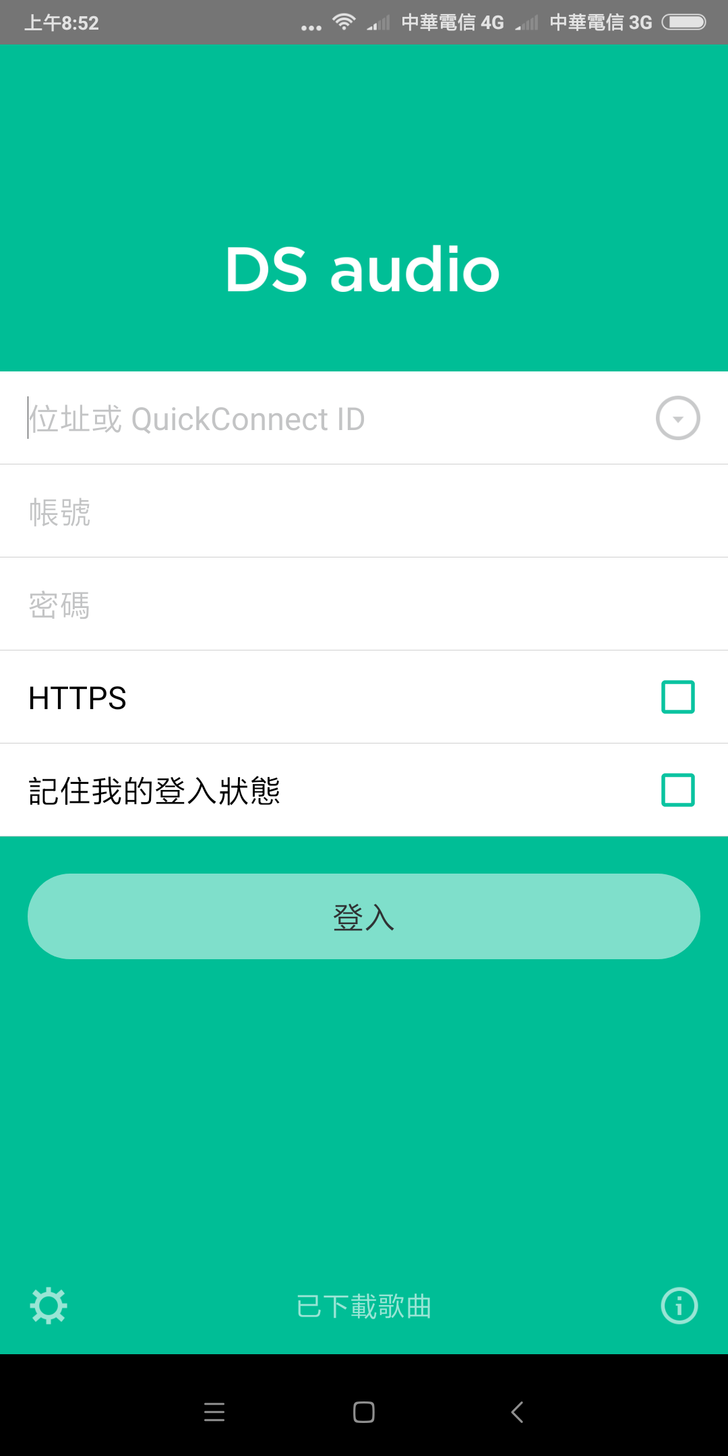Go back using the system back button
728x1456 pixels.
tap(517, 1411)
